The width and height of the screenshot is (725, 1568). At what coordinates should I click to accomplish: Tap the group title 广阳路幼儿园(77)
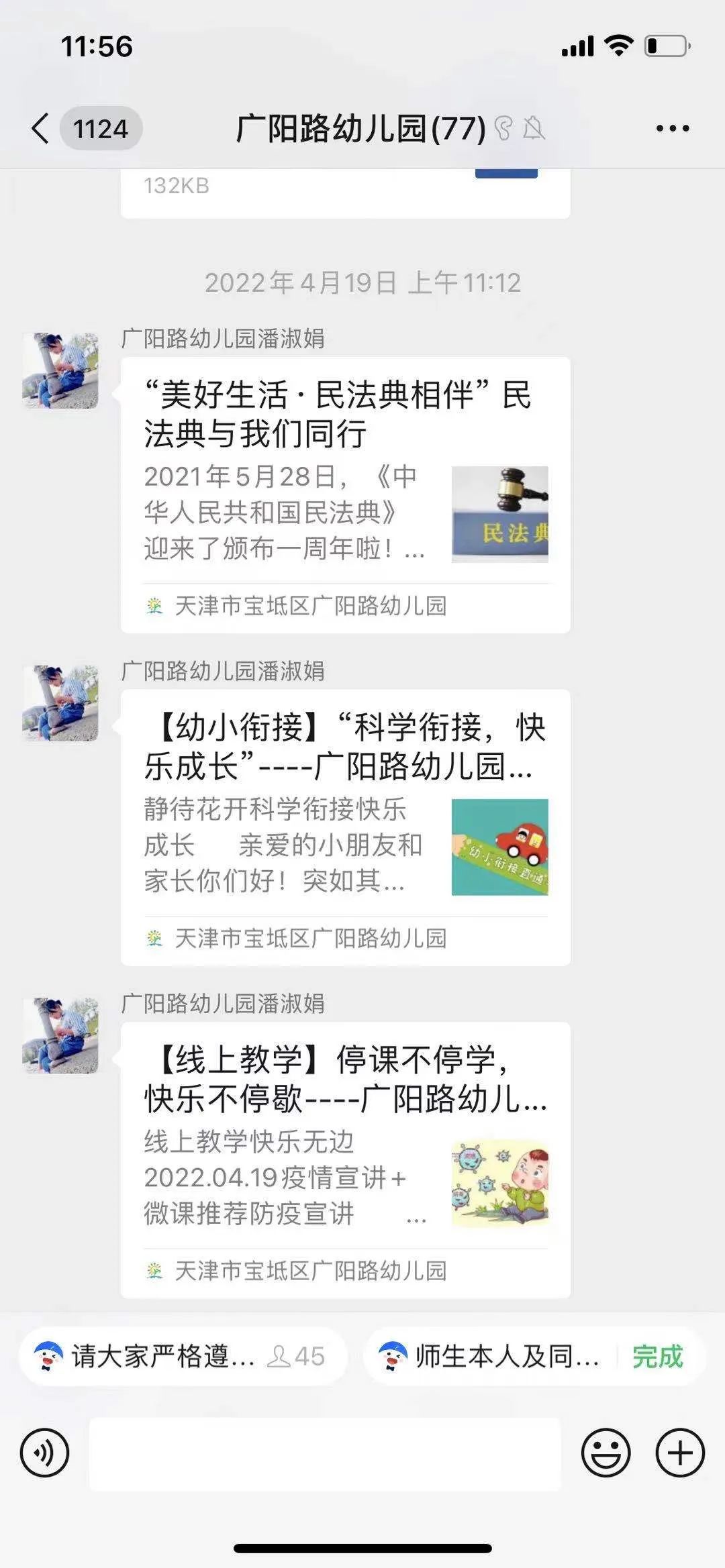point(360,127)
